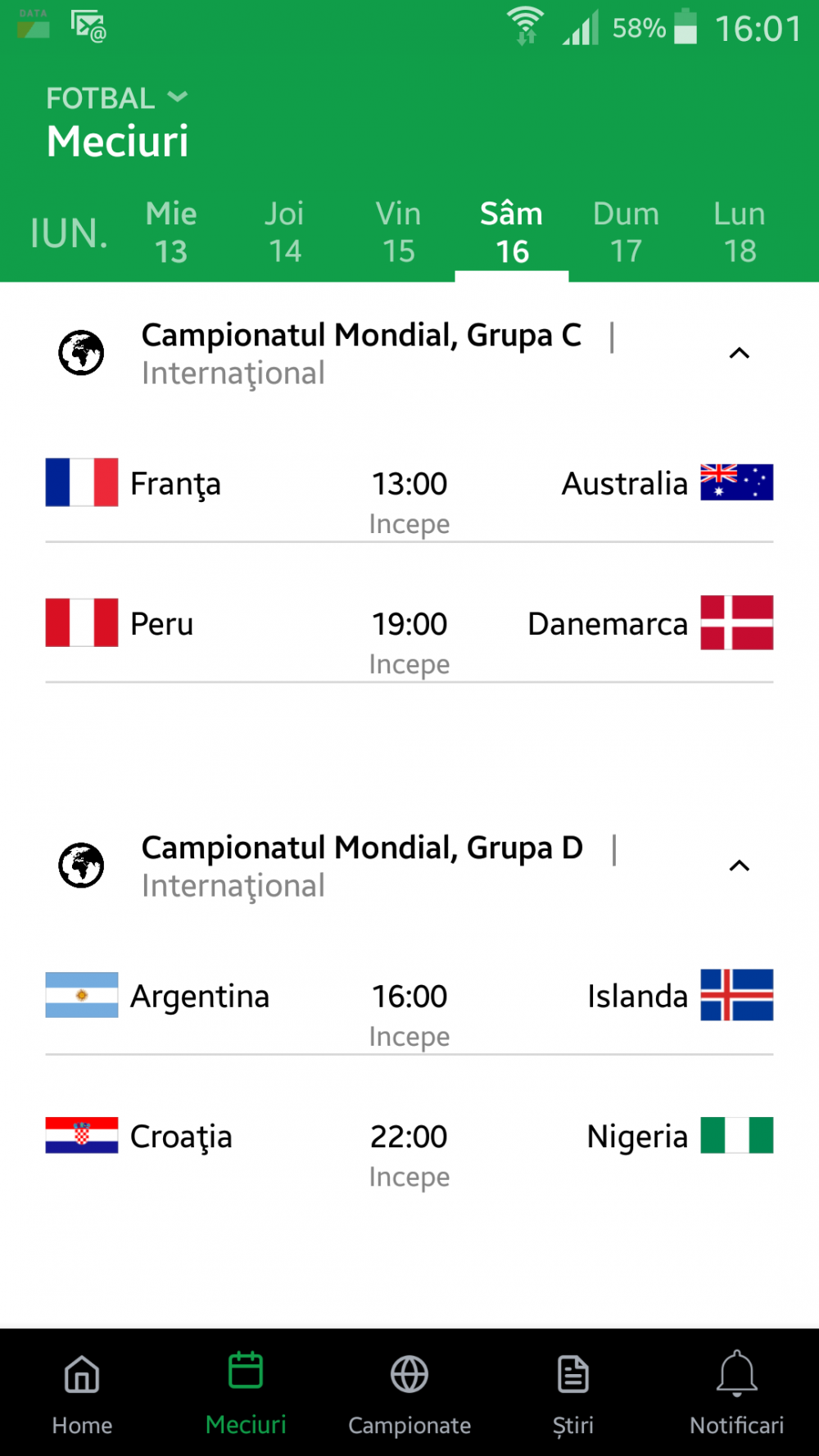Viewport: 819px width, 1456px height.
Task: Tap the email notification icon in status bar
Action: (86, 25)
